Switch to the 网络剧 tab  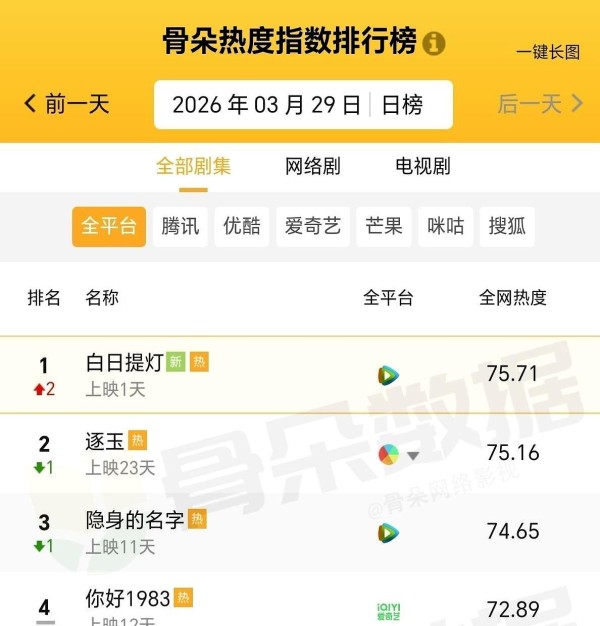(x=312, y=166)
